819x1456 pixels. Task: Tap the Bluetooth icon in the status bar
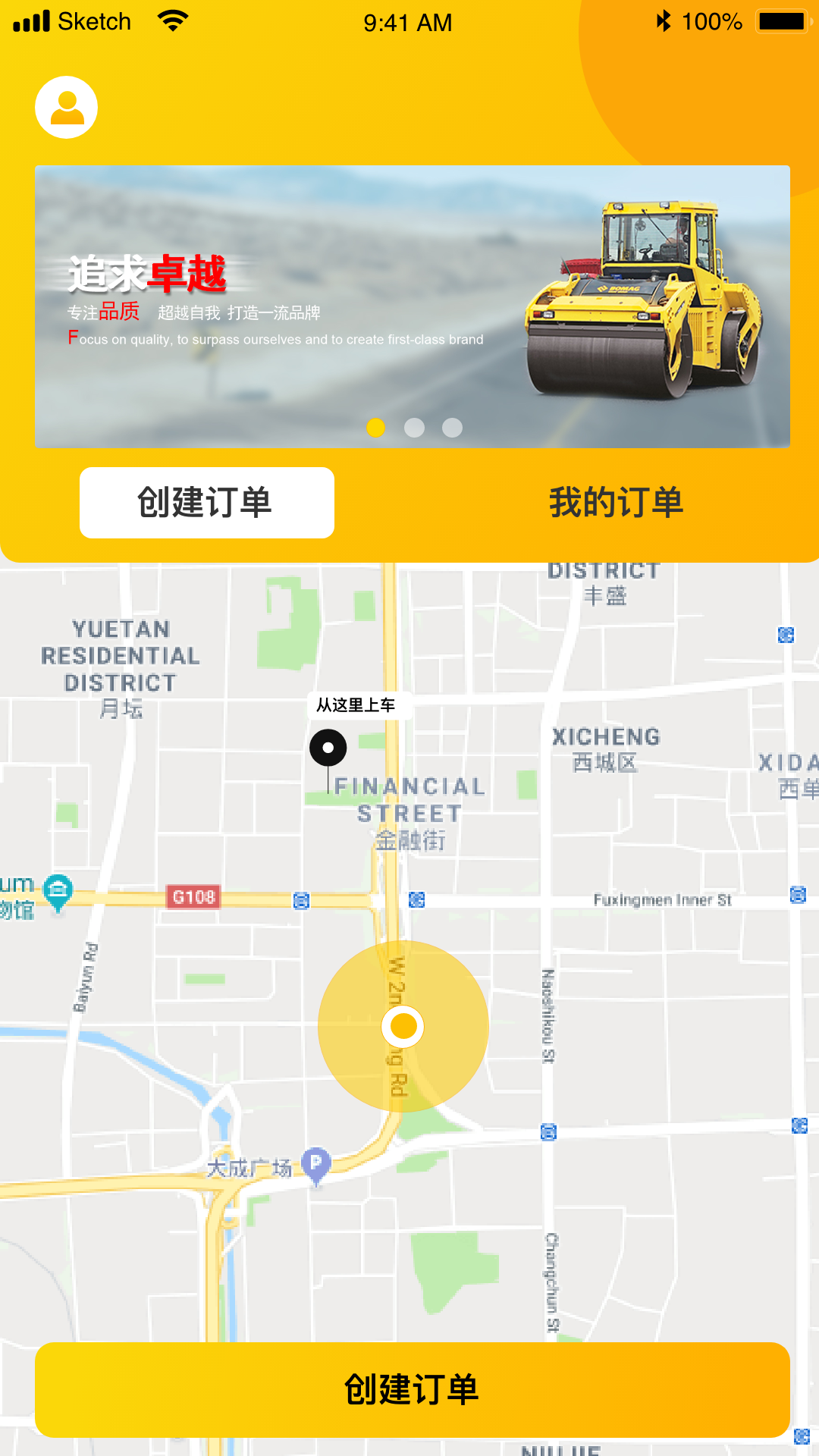pos(665,20)
